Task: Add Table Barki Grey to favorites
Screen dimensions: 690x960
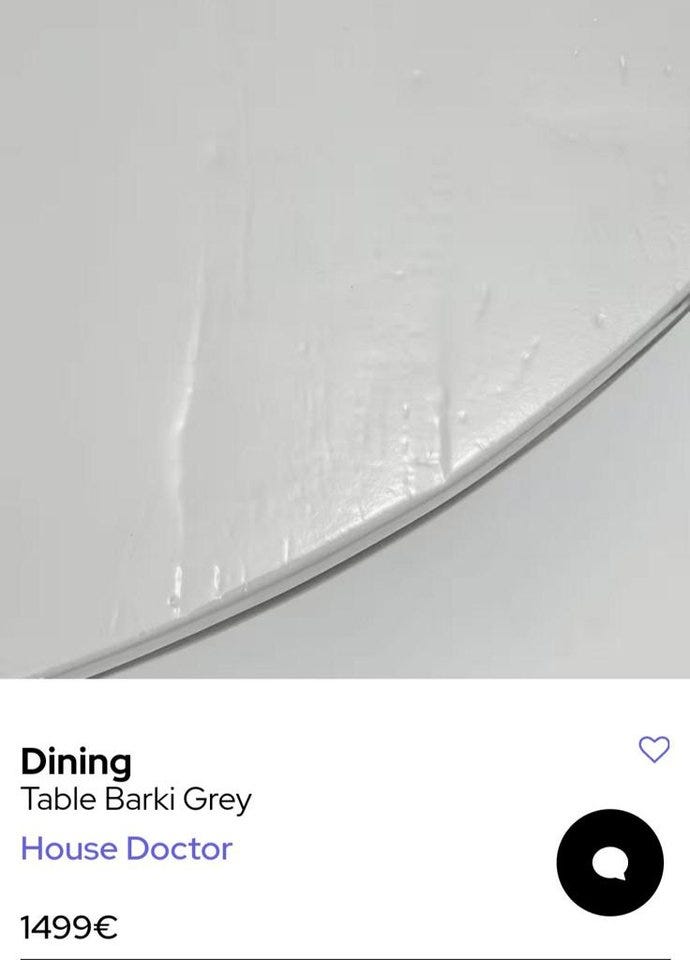Action: pos(654,749)
